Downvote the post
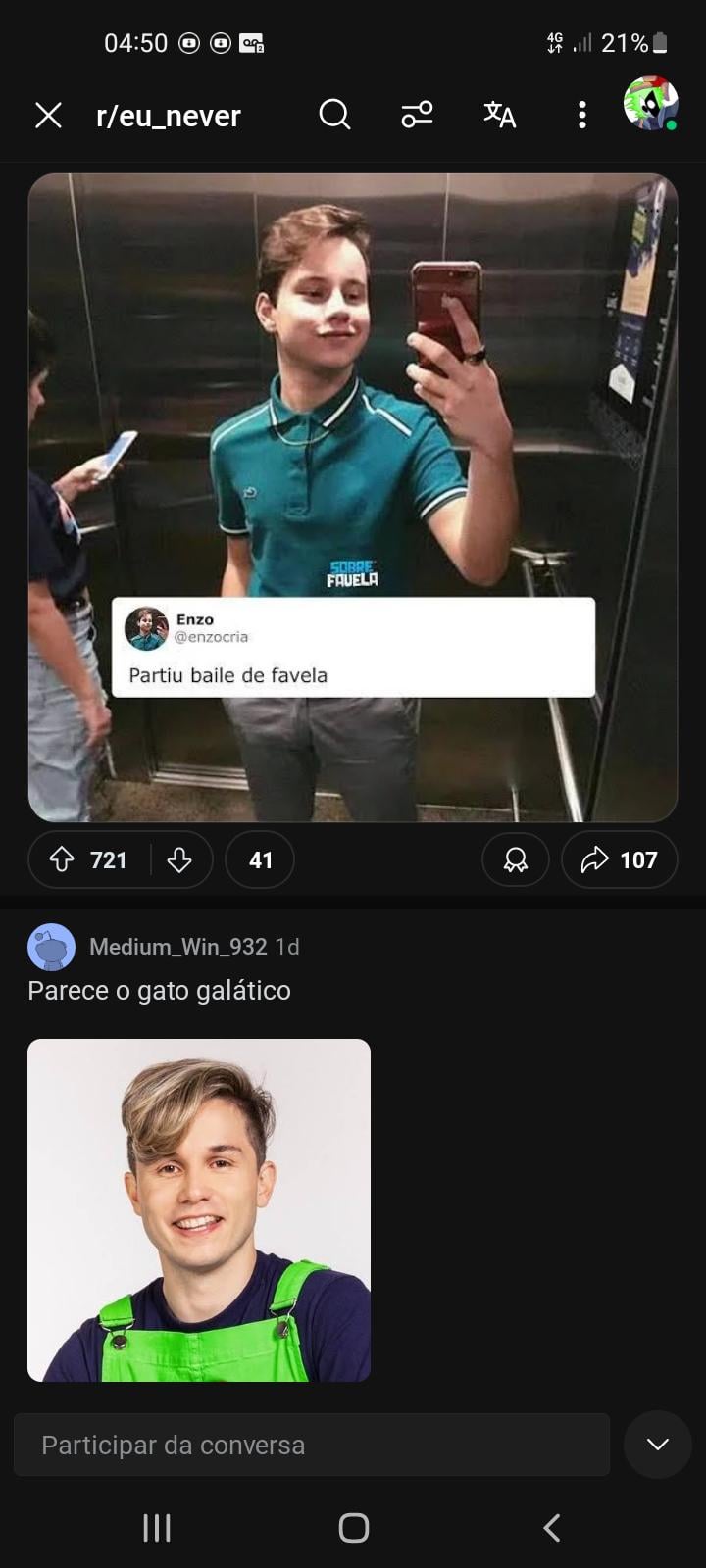Image resolution: width=706 pixels, height=1568 pixels. [179, 859]
